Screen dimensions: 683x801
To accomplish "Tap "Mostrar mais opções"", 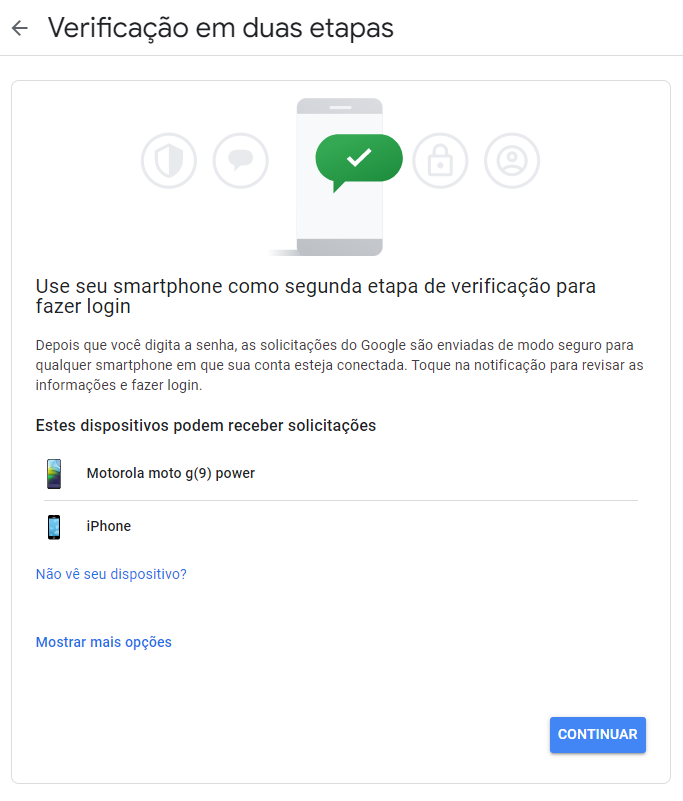I will point(104,642).
